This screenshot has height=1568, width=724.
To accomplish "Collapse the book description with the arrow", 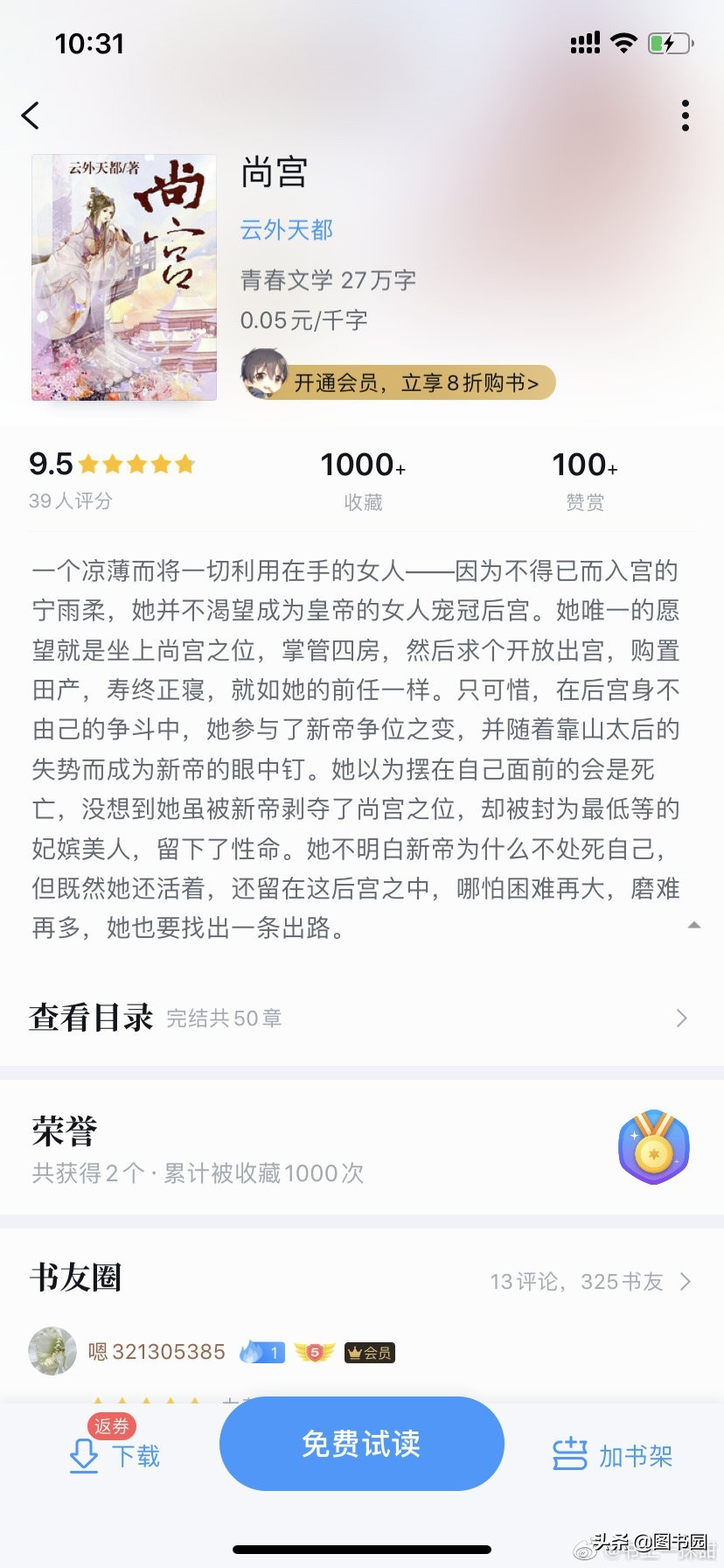I will [693, 925].
